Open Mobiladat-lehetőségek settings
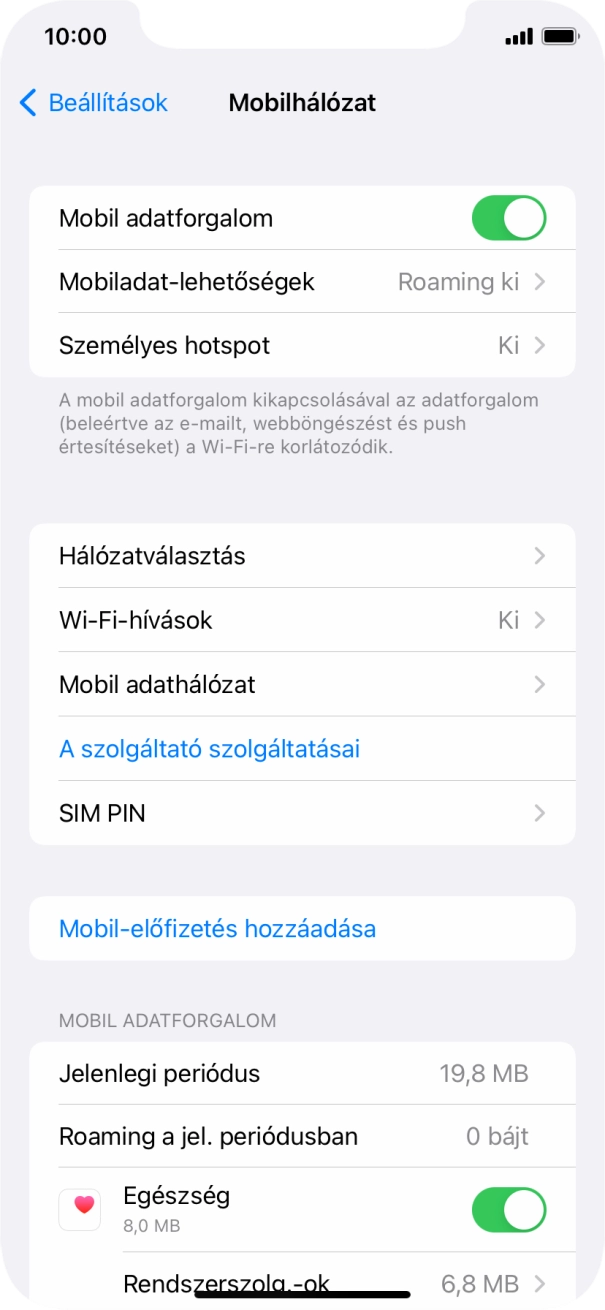Image resolution: width=605 pixels, height=1310 pixels. [302, 282]
